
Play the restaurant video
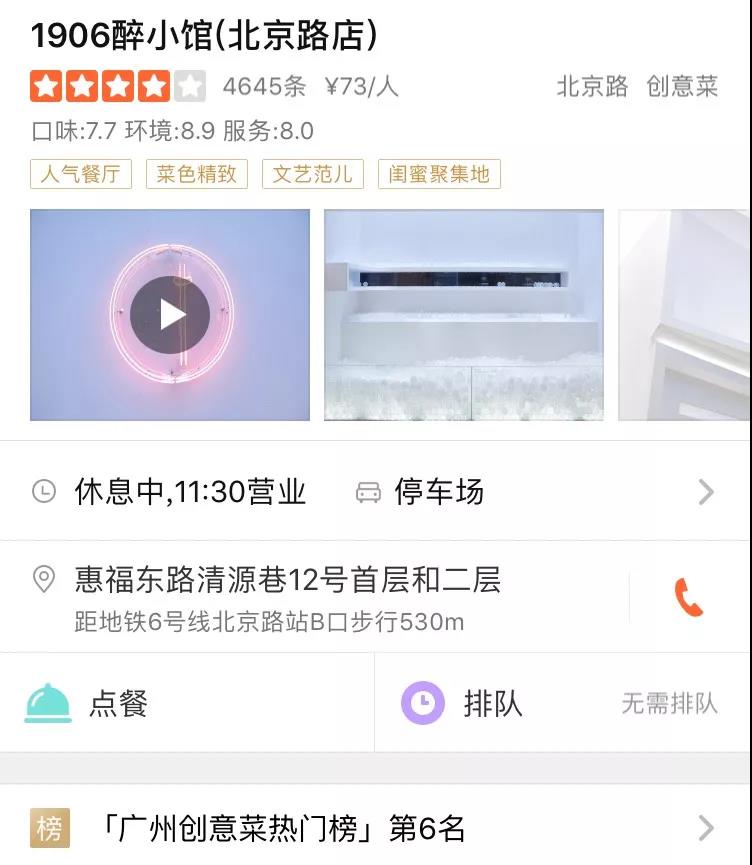pos(170,315)
